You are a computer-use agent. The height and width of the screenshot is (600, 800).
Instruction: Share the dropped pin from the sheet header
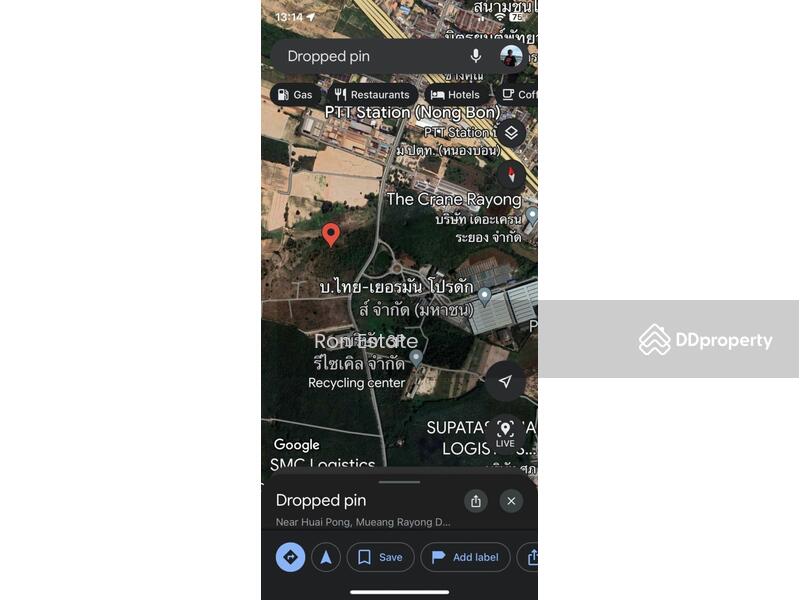(x=476, y=501)
